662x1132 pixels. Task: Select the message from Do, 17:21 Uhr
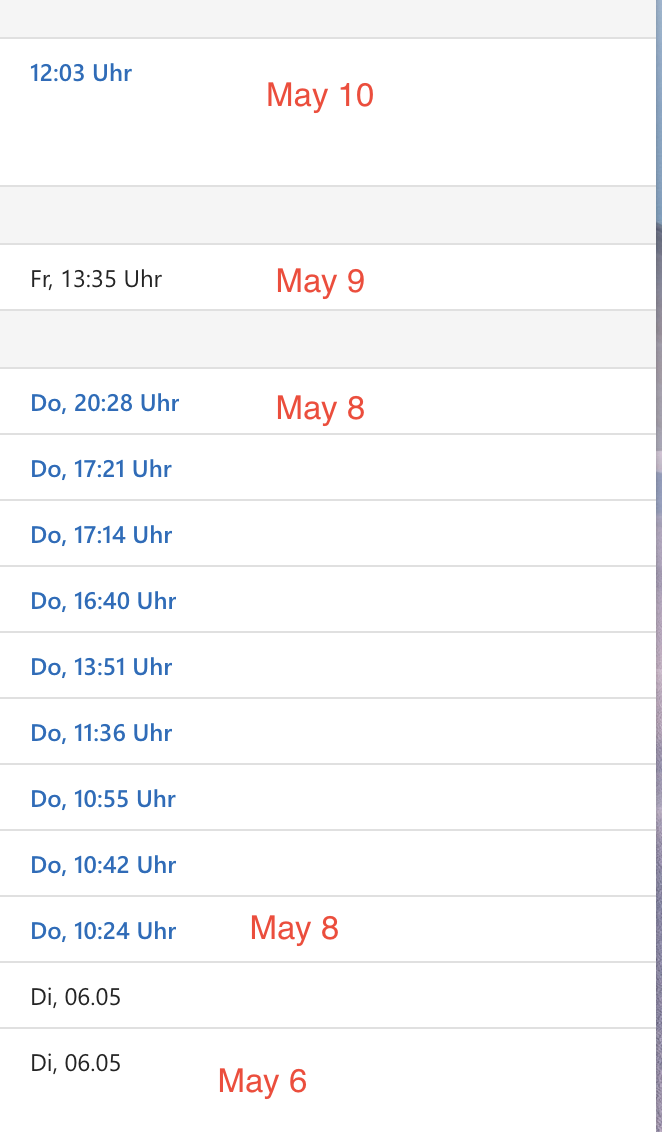(328, 467)
